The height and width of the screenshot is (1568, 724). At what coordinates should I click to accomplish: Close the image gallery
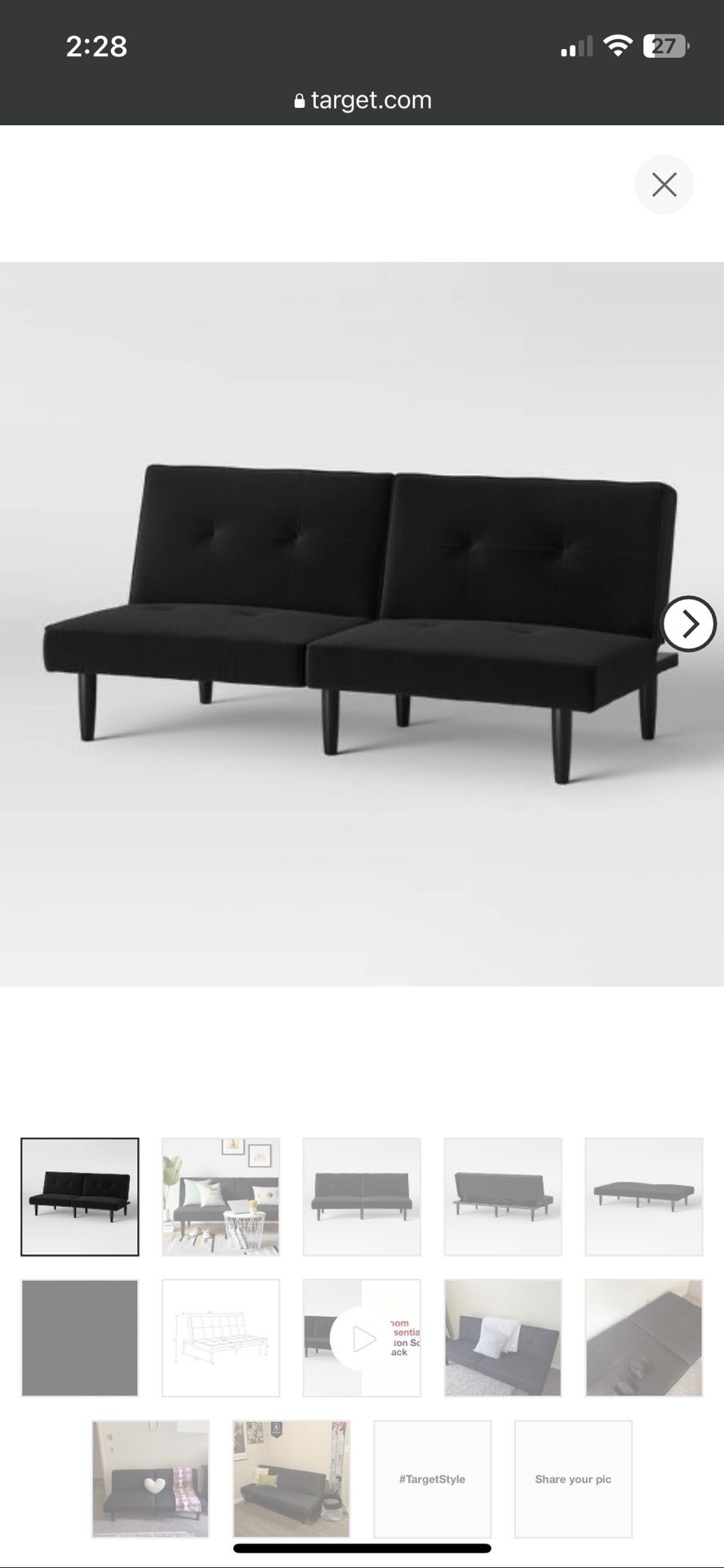coord(664,185)
